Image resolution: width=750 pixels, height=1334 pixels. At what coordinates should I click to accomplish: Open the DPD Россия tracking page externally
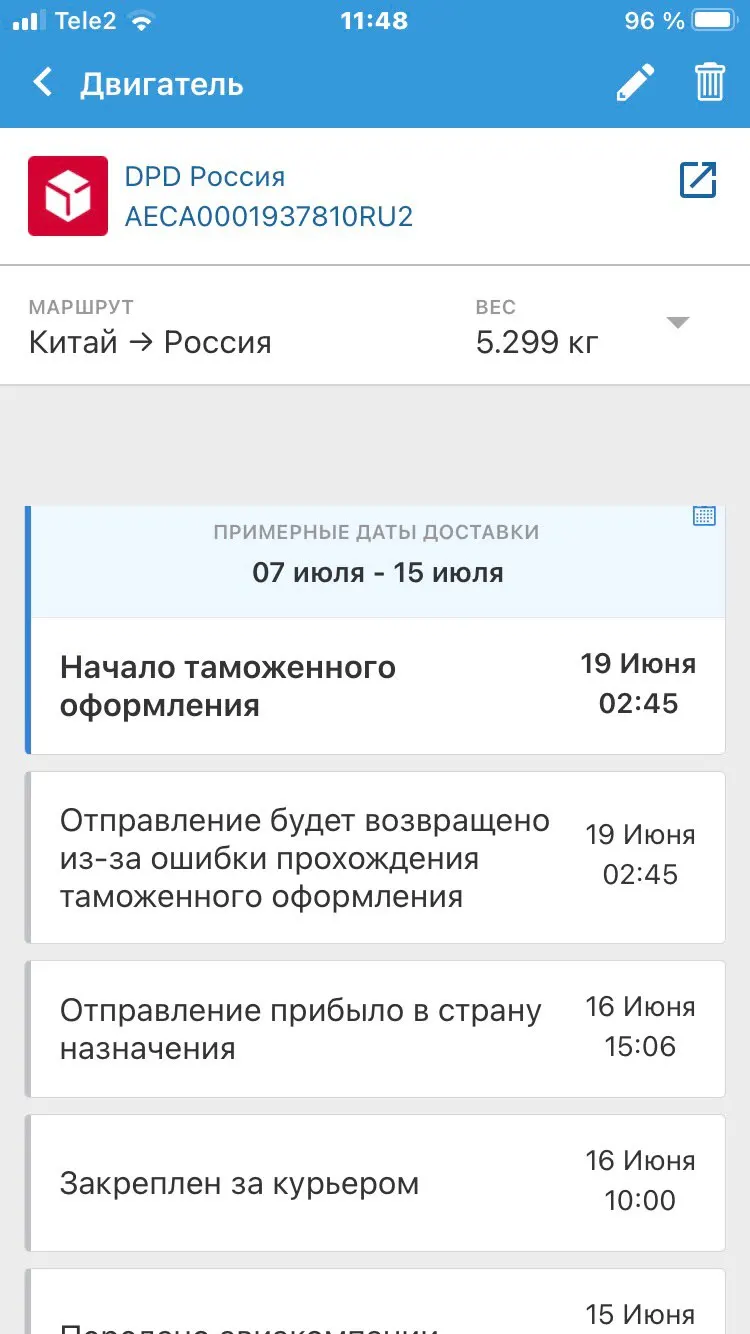pos(698,180)
